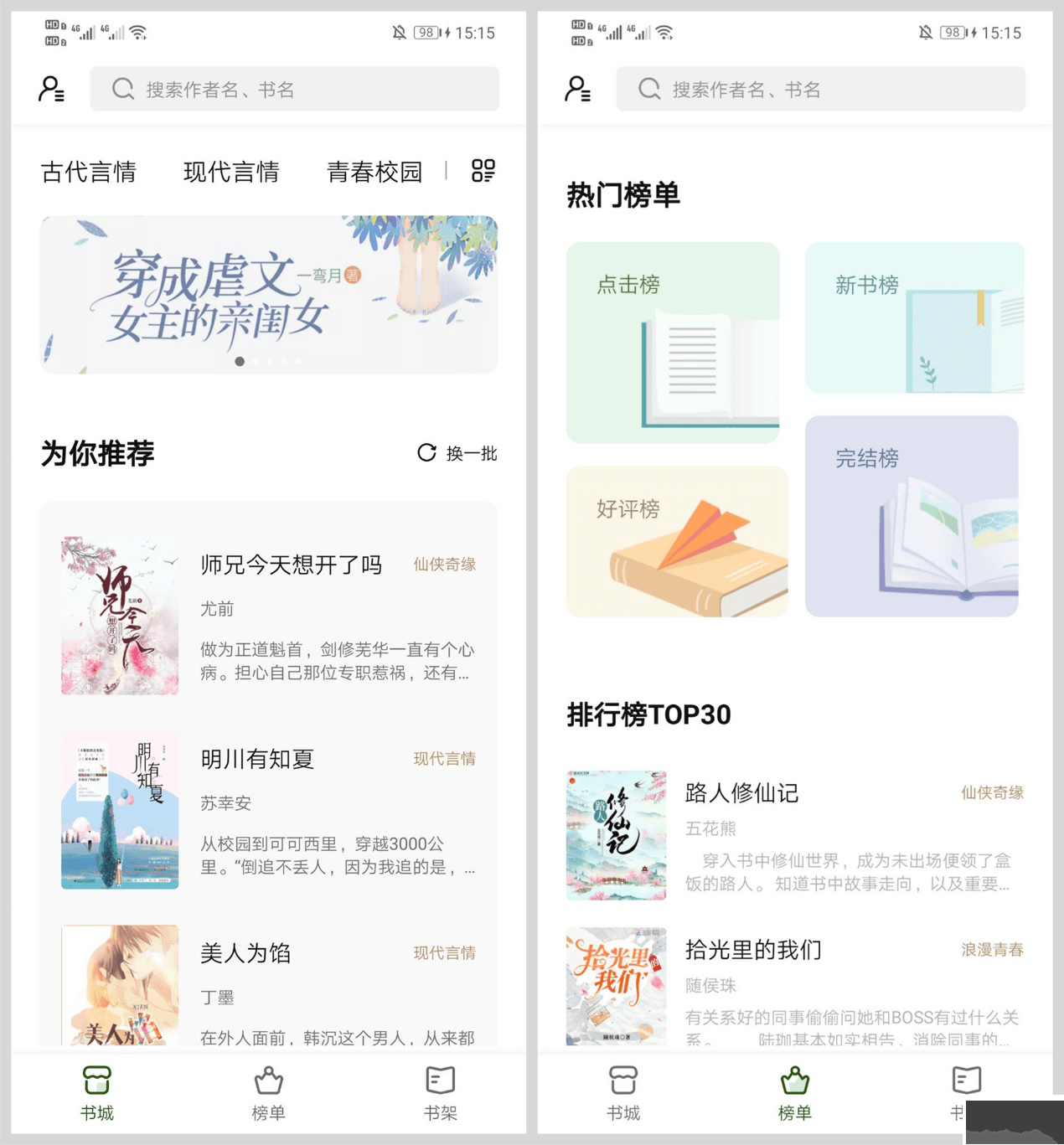
Task: Switch to 榜单 tab on the left screen
Action: (268, 1091)
